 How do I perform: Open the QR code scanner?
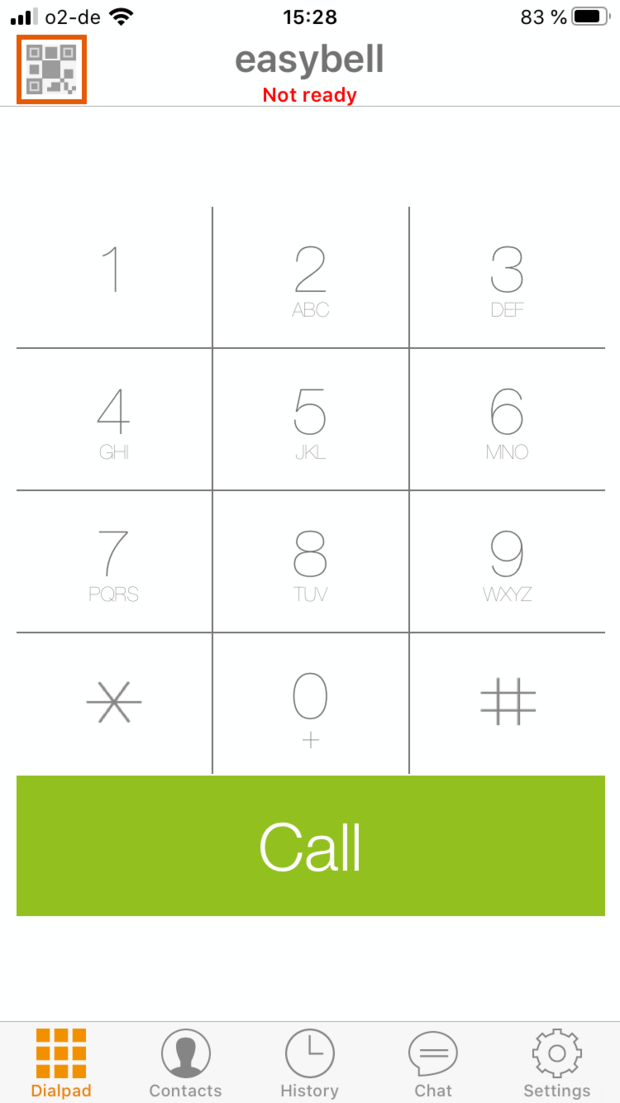52,69
